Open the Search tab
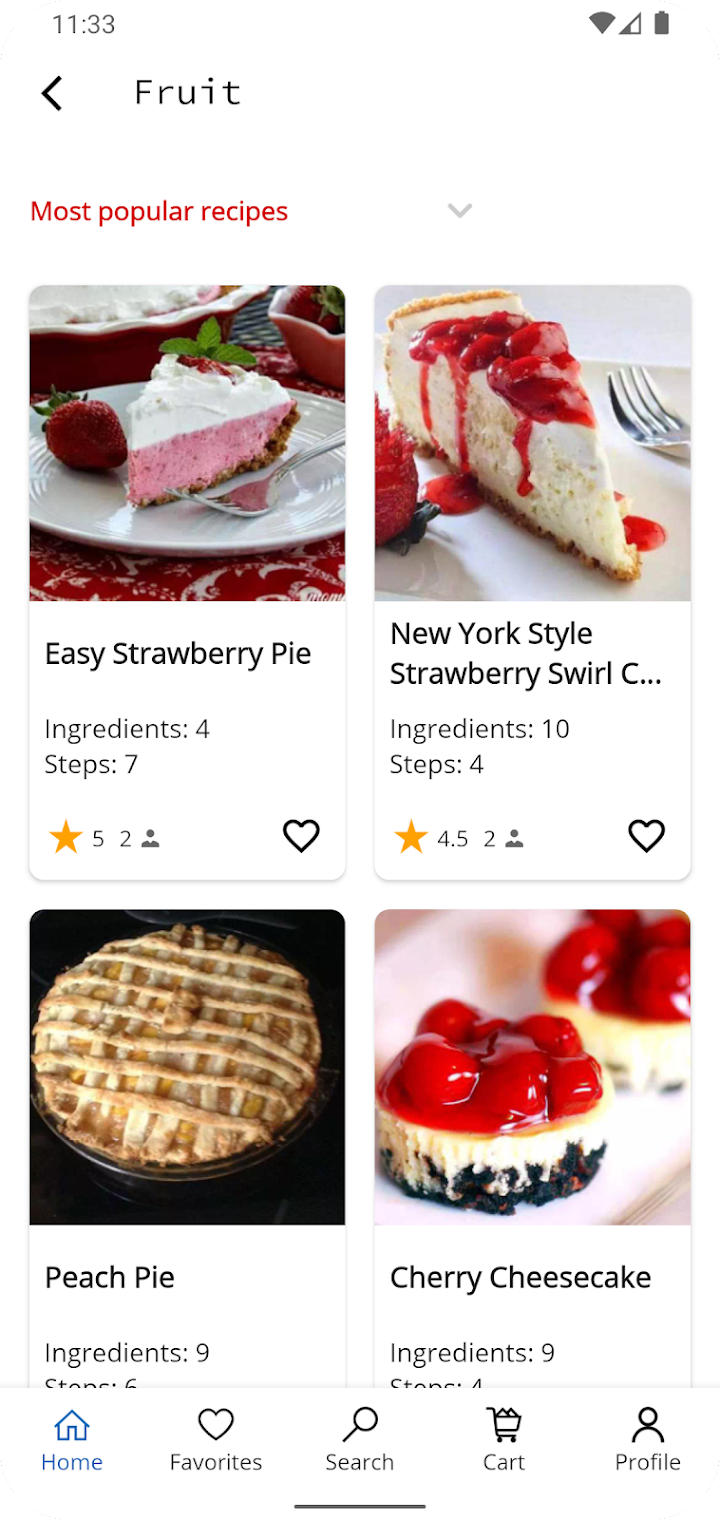Viewport: 720px width, 1520px height. [x=360, y=1440]
